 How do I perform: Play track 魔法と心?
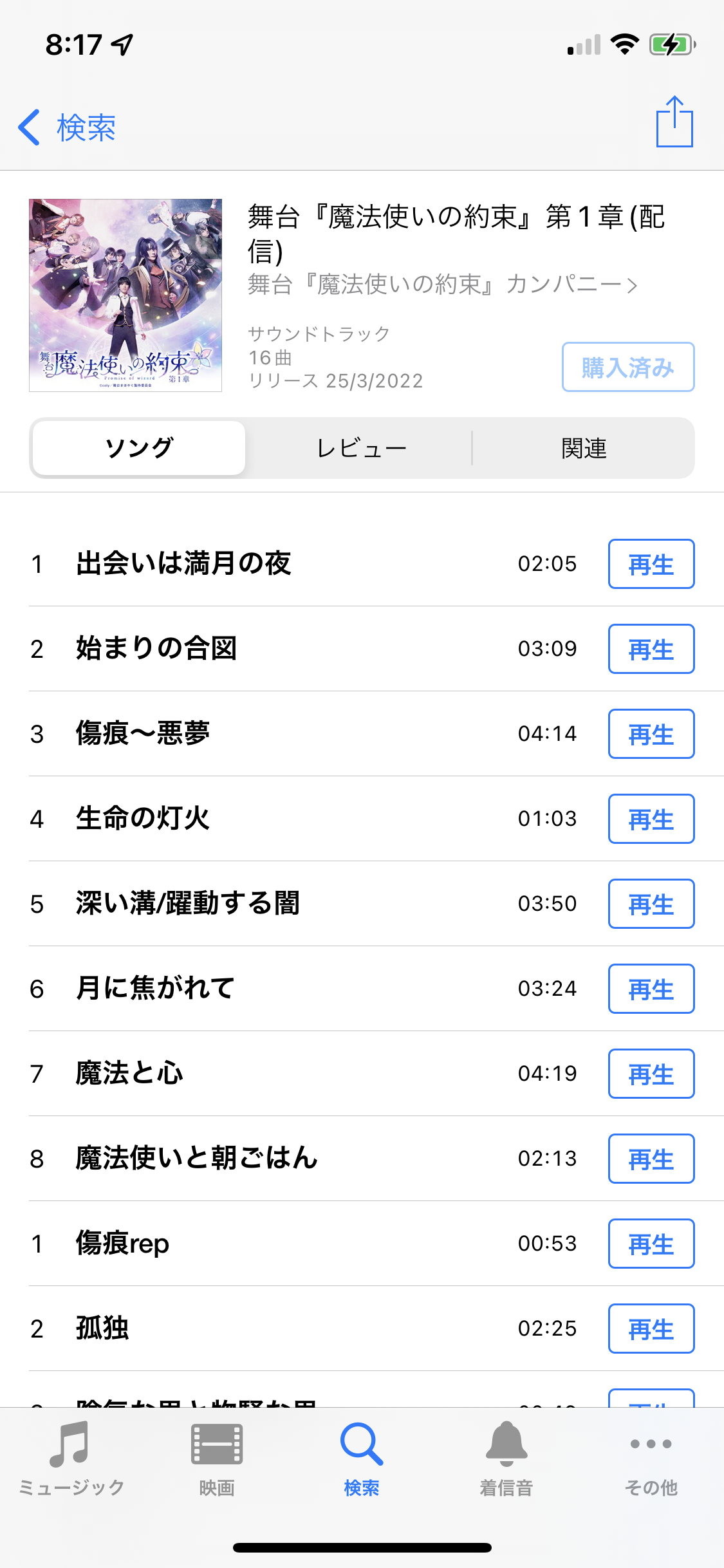[651, 1074]
